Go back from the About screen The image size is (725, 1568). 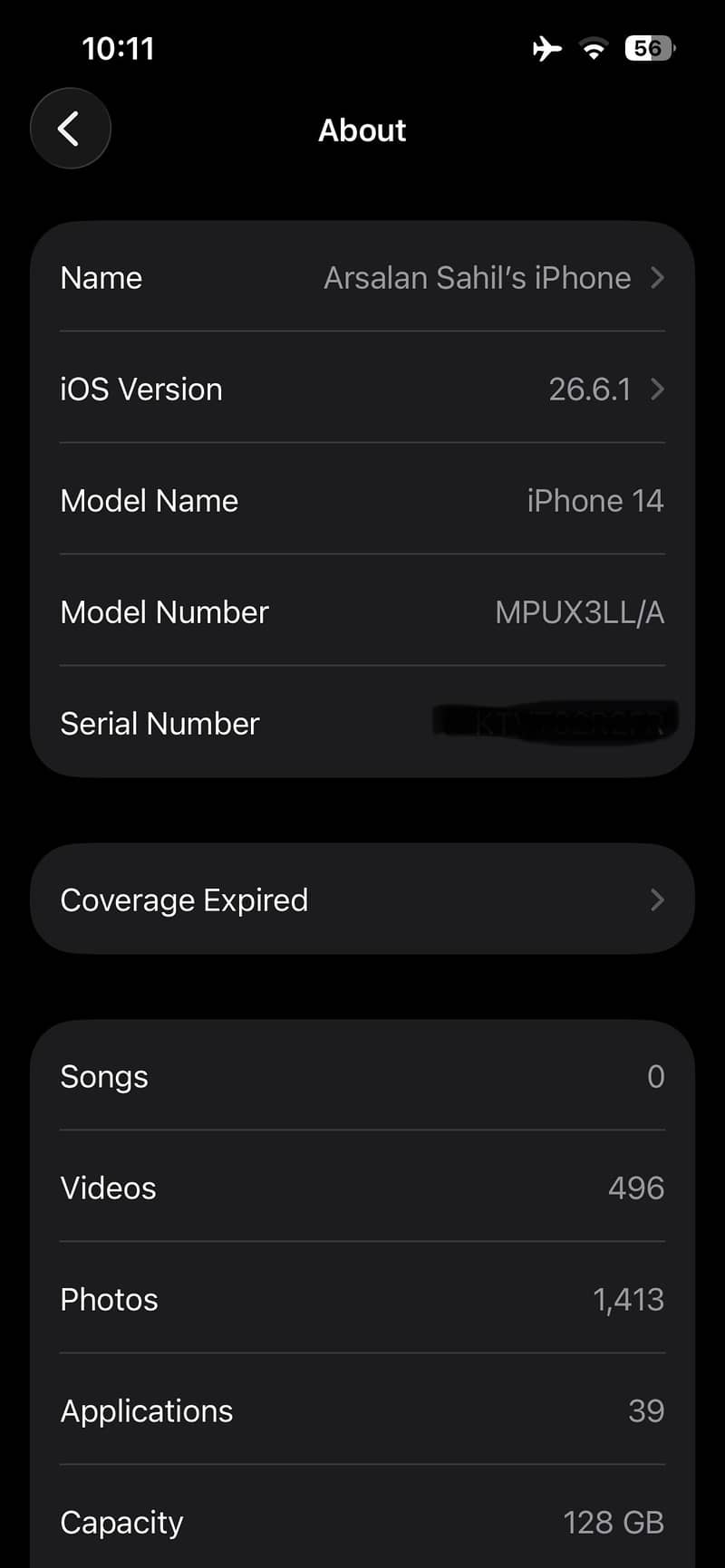click(x=71, y=129)
